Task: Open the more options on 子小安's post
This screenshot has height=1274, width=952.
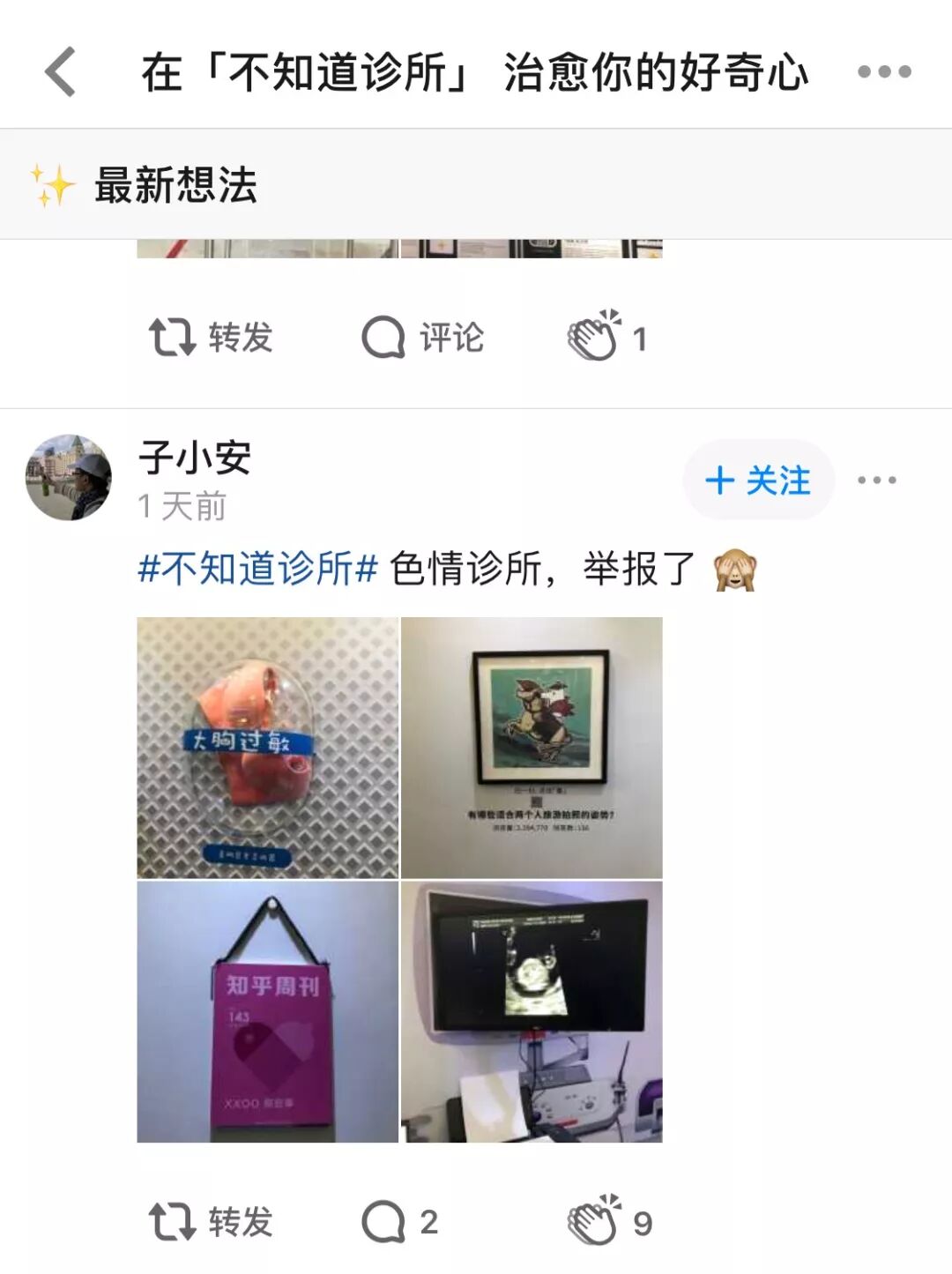Action: pos(877,481)
